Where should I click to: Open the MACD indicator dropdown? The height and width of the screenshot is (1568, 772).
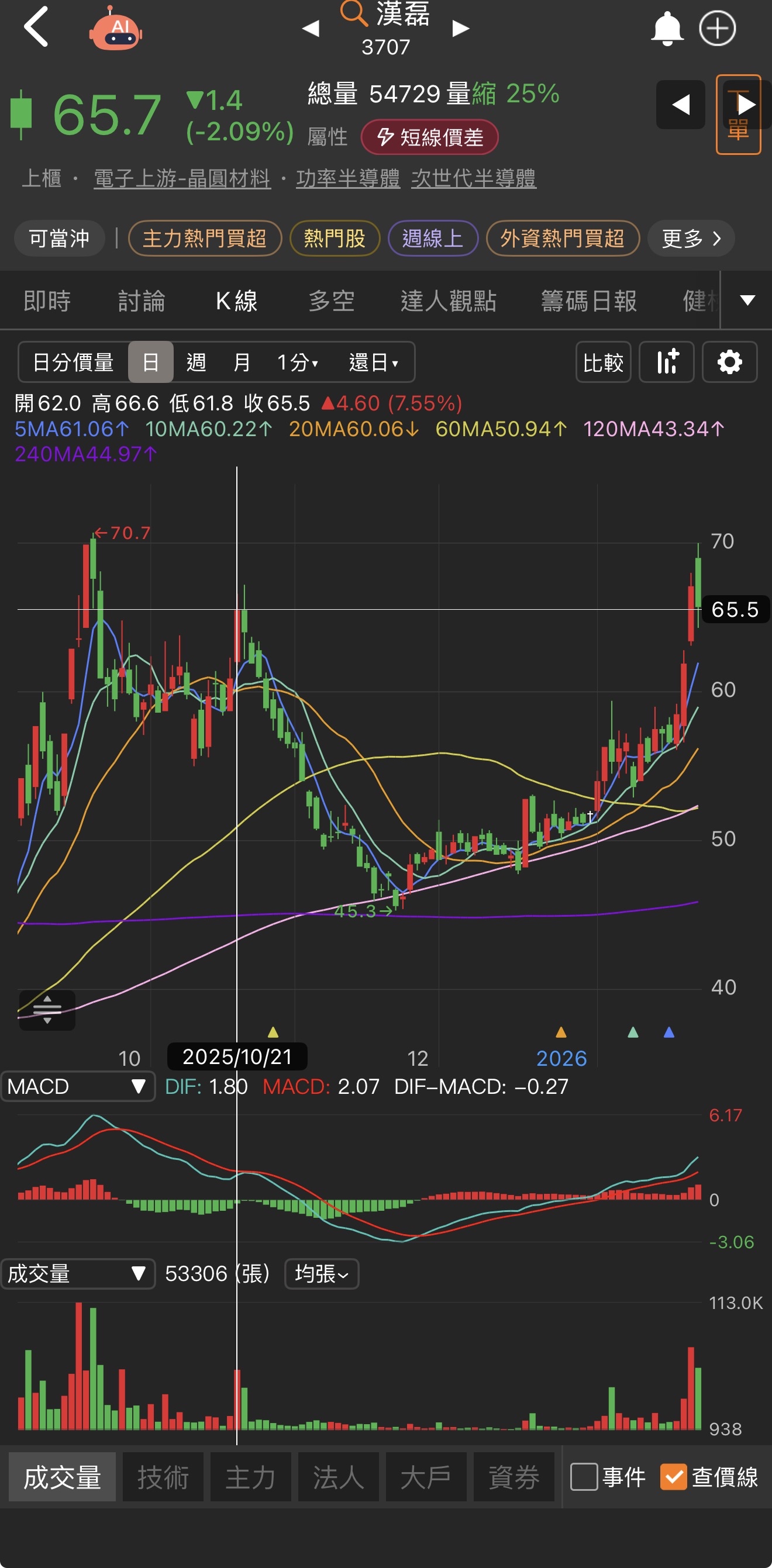pyautogui.click(x=77, y=1086)
